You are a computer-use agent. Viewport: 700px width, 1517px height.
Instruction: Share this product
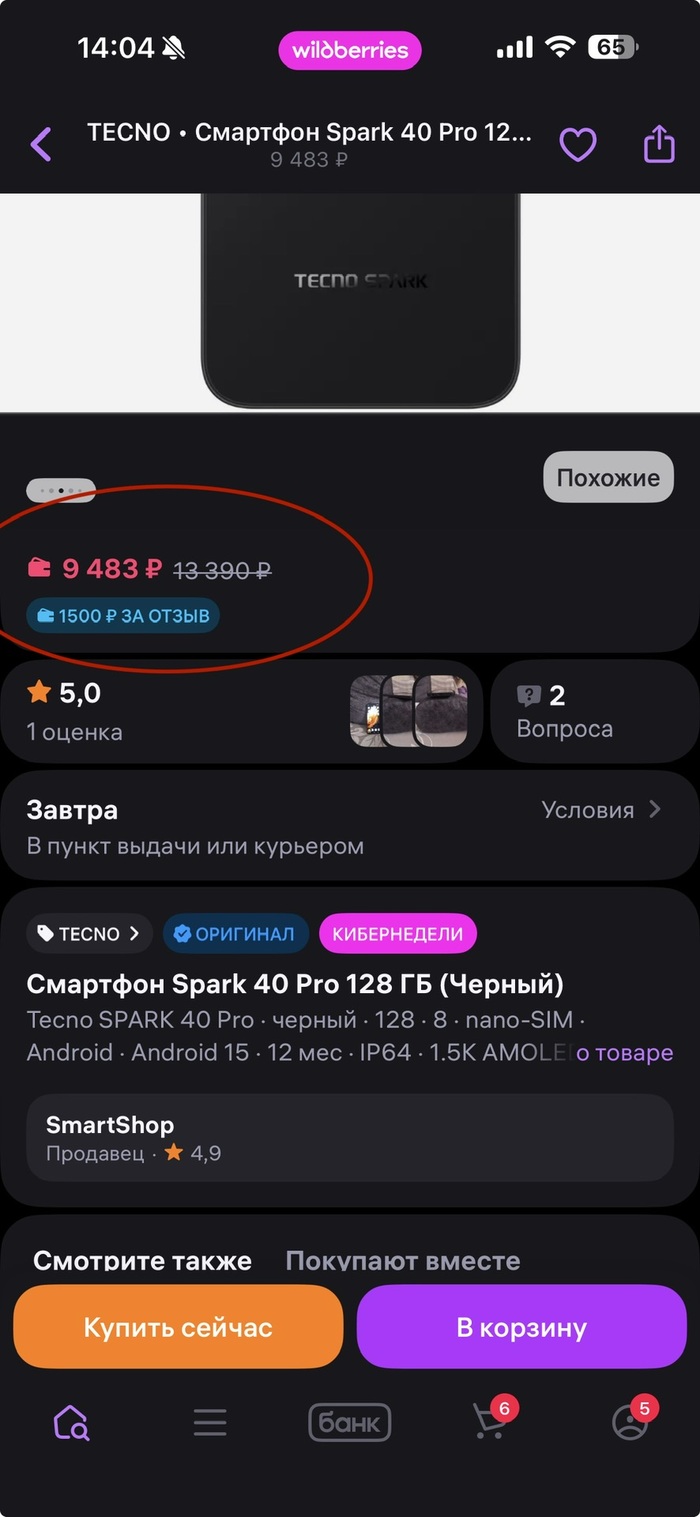tap(659, 145)
